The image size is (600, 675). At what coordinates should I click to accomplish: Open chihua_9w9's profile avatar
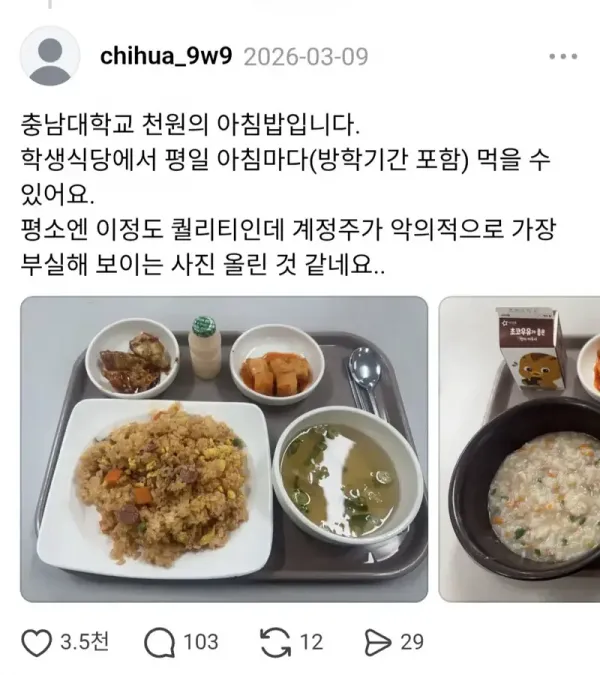tap(50, 56)
